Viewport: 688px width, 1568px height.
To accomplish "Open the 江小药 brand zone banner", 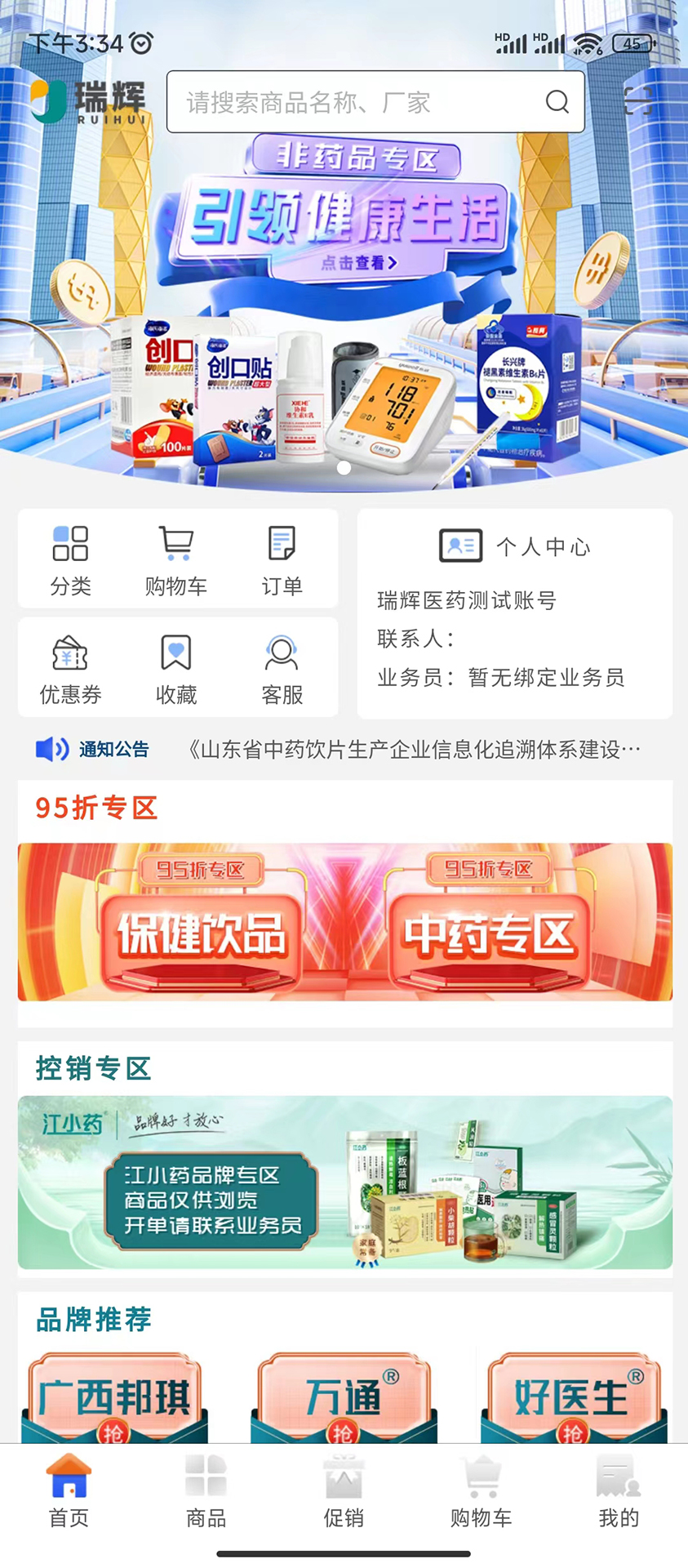I will coord(345,1182).
